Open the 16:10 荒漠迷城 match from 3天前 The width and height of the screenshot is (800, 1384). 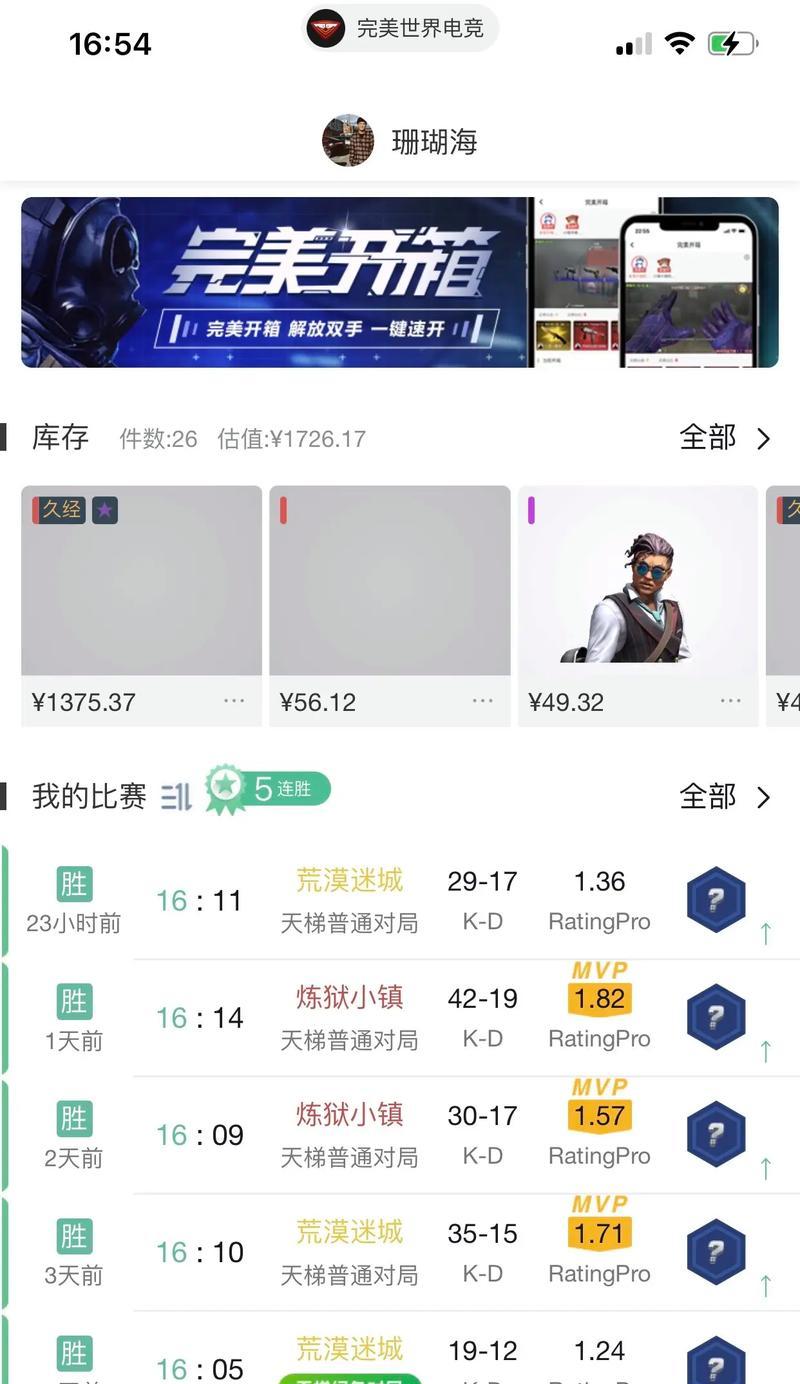point(400,1252)
